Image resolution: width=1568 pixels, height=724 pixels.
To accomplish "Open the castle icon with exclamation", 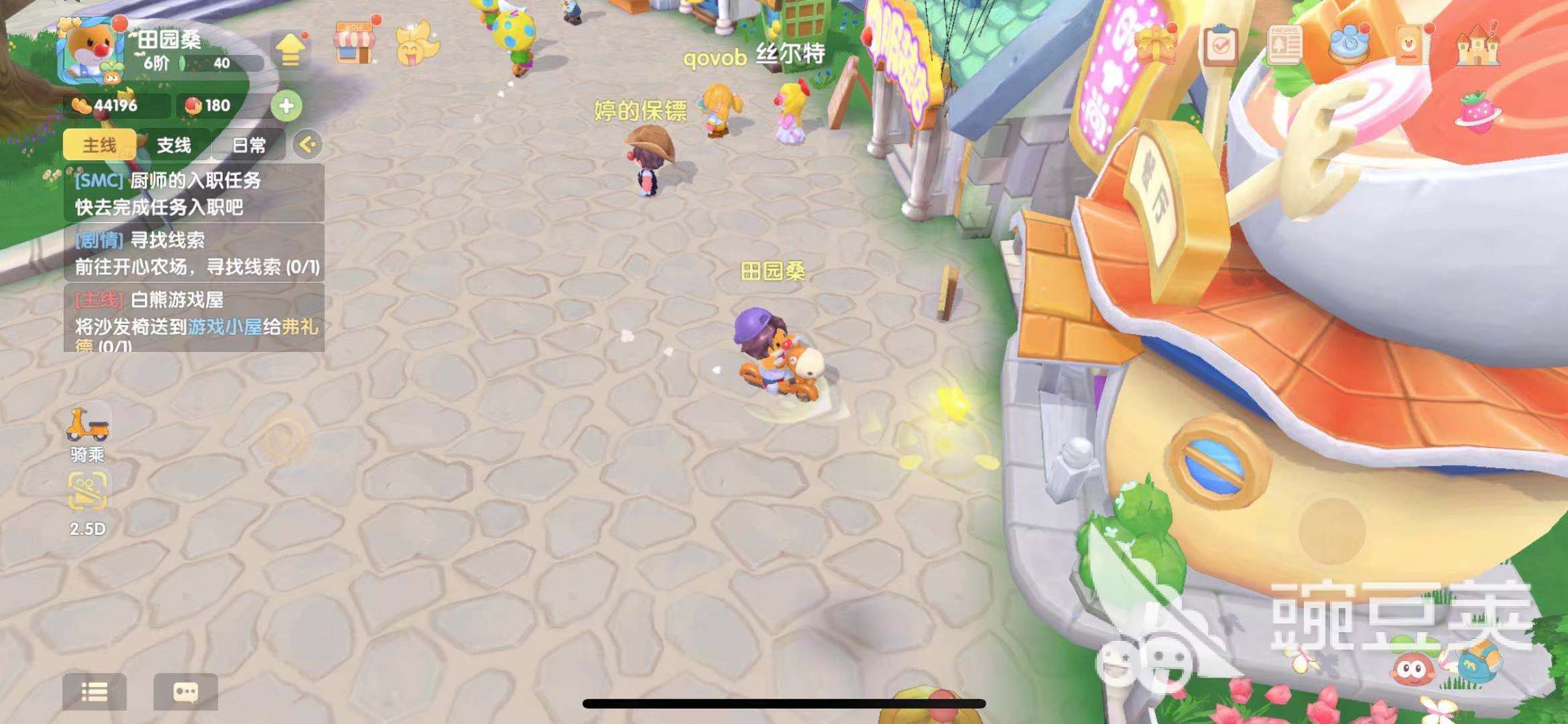I will (x=1477, y=45).
